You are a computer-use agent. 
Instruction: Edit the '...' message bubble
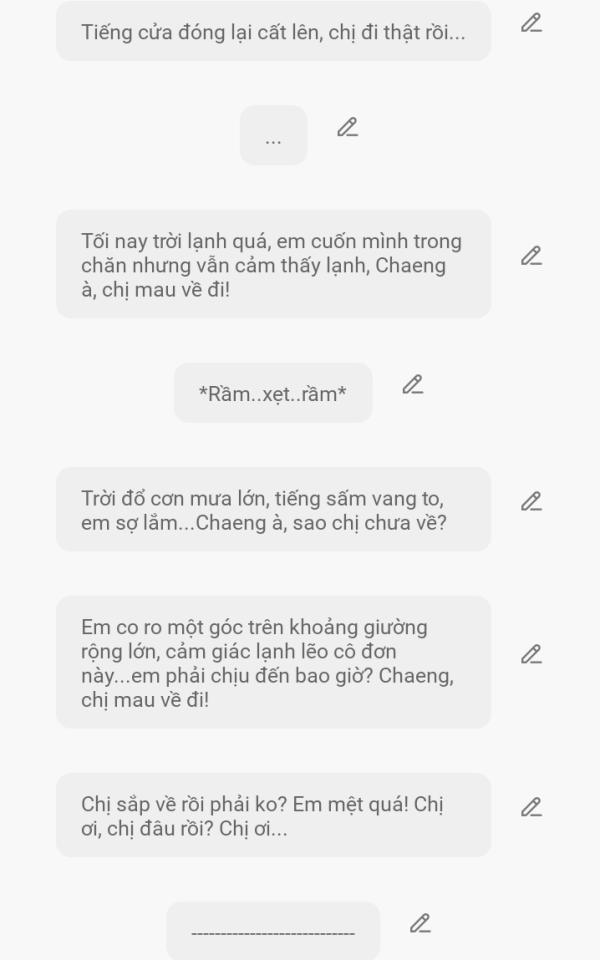pos(347,127)
